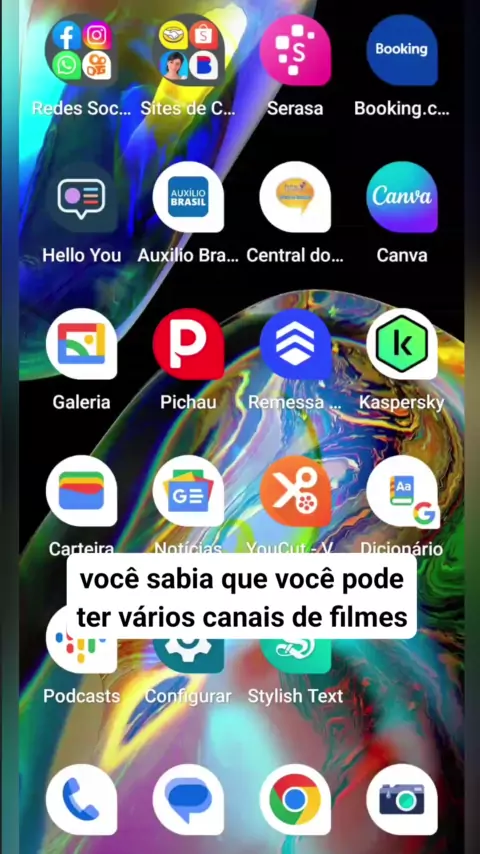Launch the Hello You app
The height and width of the screenshot is (854, 480).
coord(82,197)
